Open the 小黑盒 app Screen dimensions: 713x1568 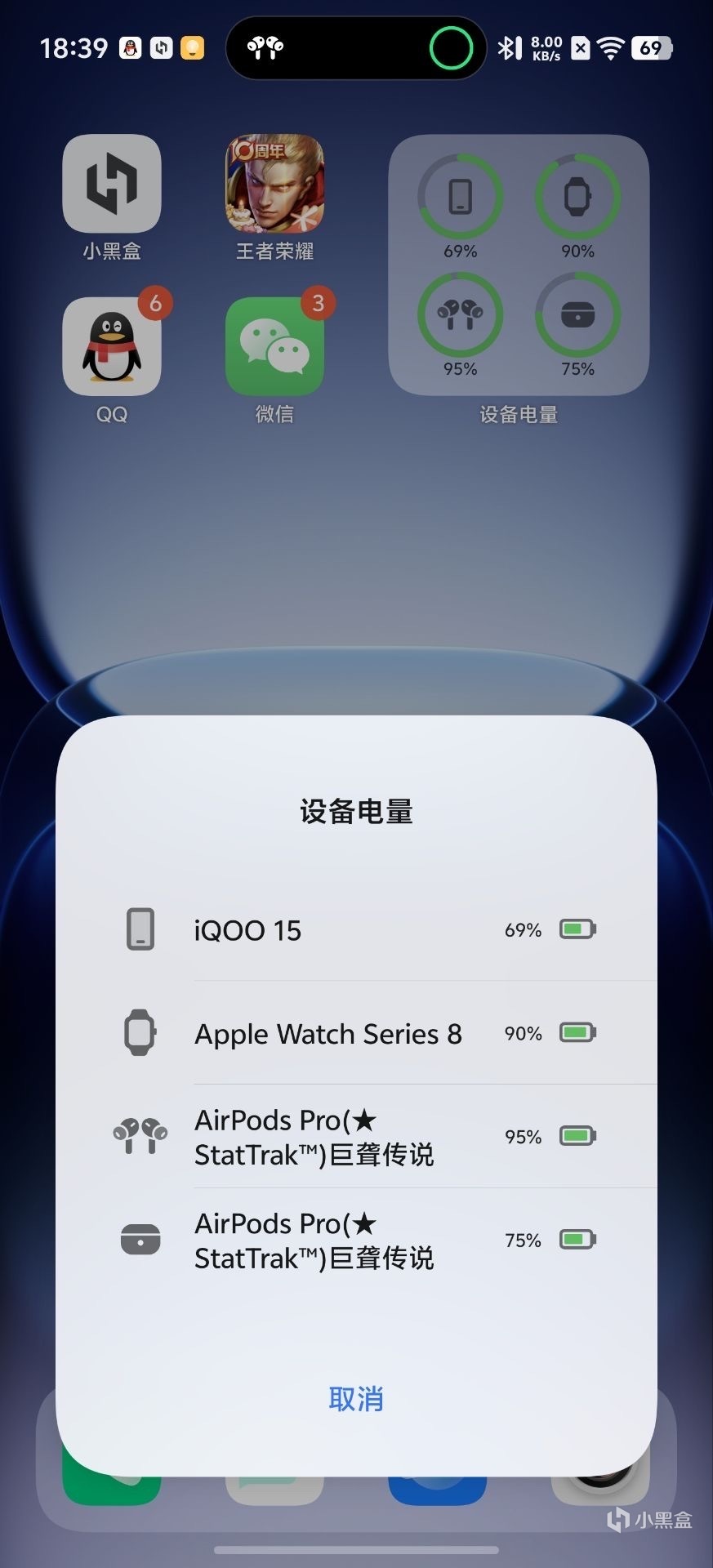(112, 184)
